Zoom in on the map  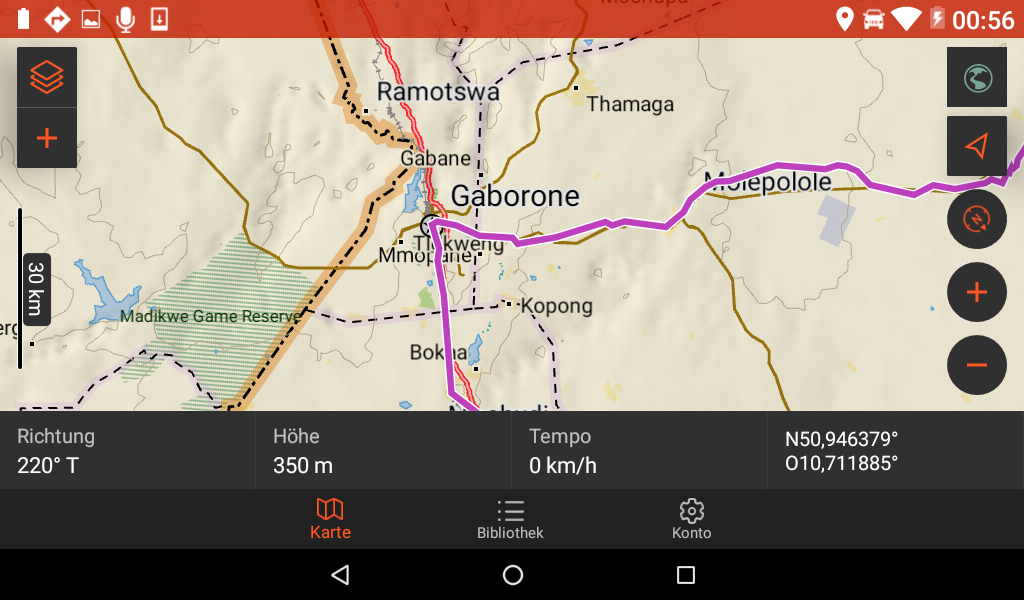tap(977, 292)
